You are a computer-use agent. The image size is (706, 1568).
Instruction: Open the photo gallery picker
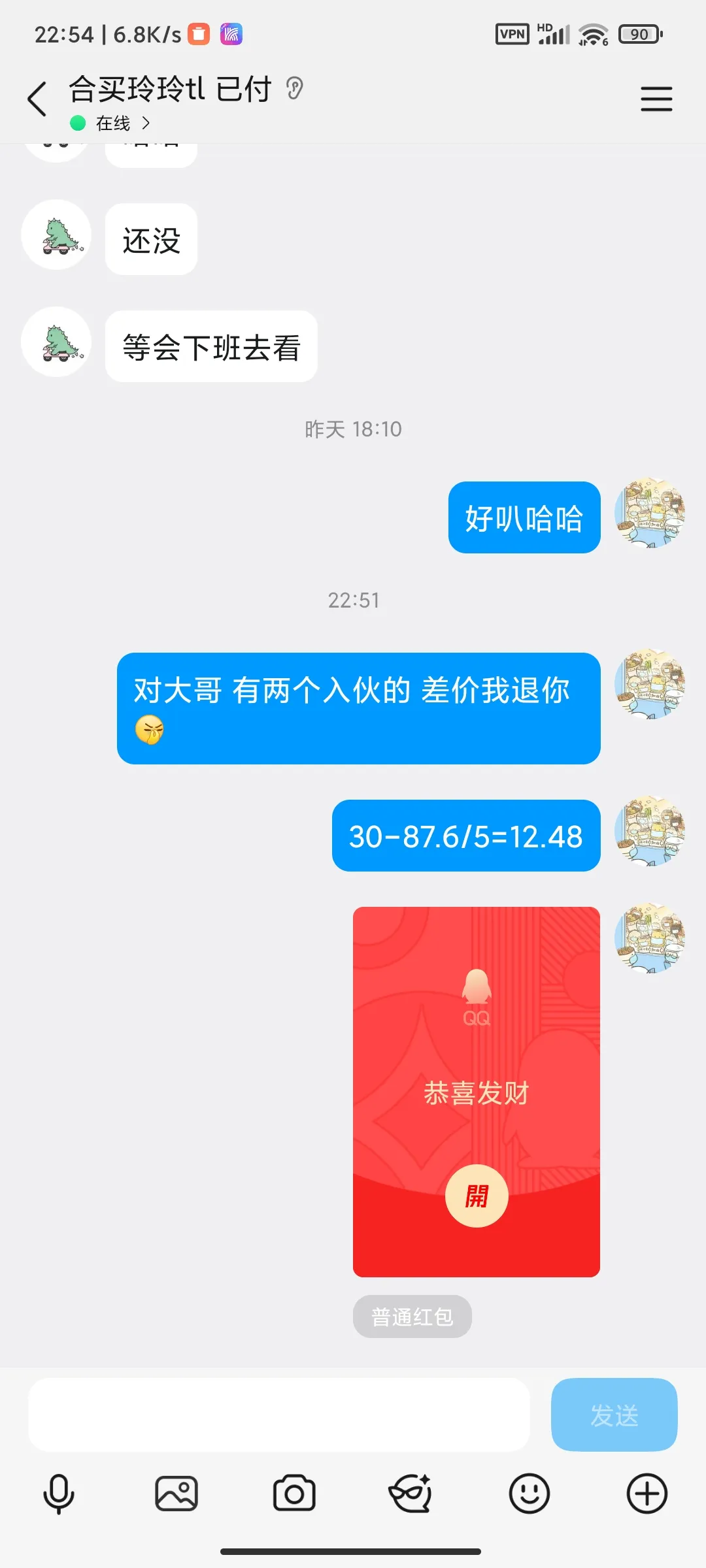point(176,1494)
